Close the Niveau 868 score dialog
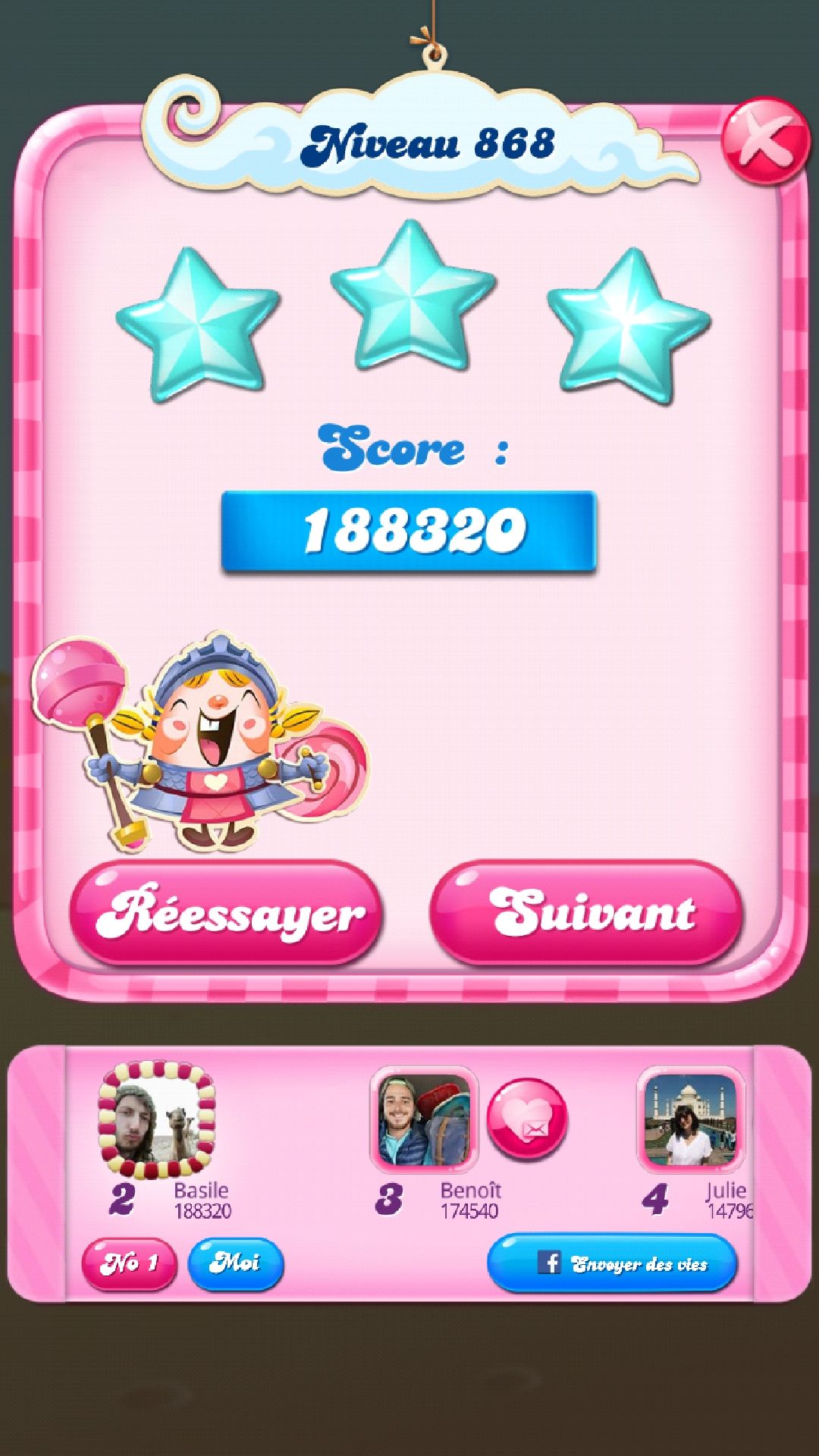 pos(764,142)
